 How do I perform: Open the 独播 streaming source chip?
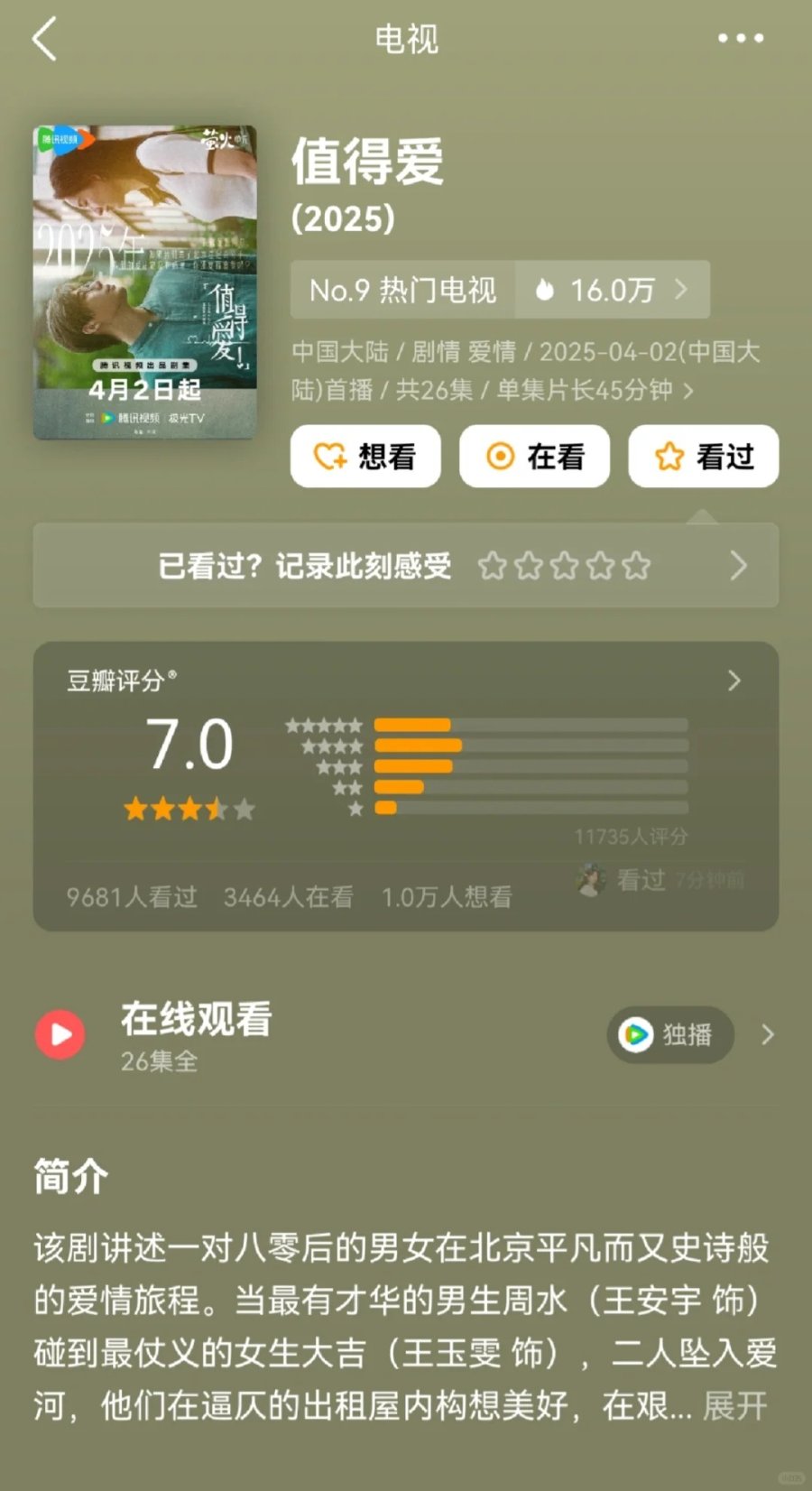[x=669, y=1034]
